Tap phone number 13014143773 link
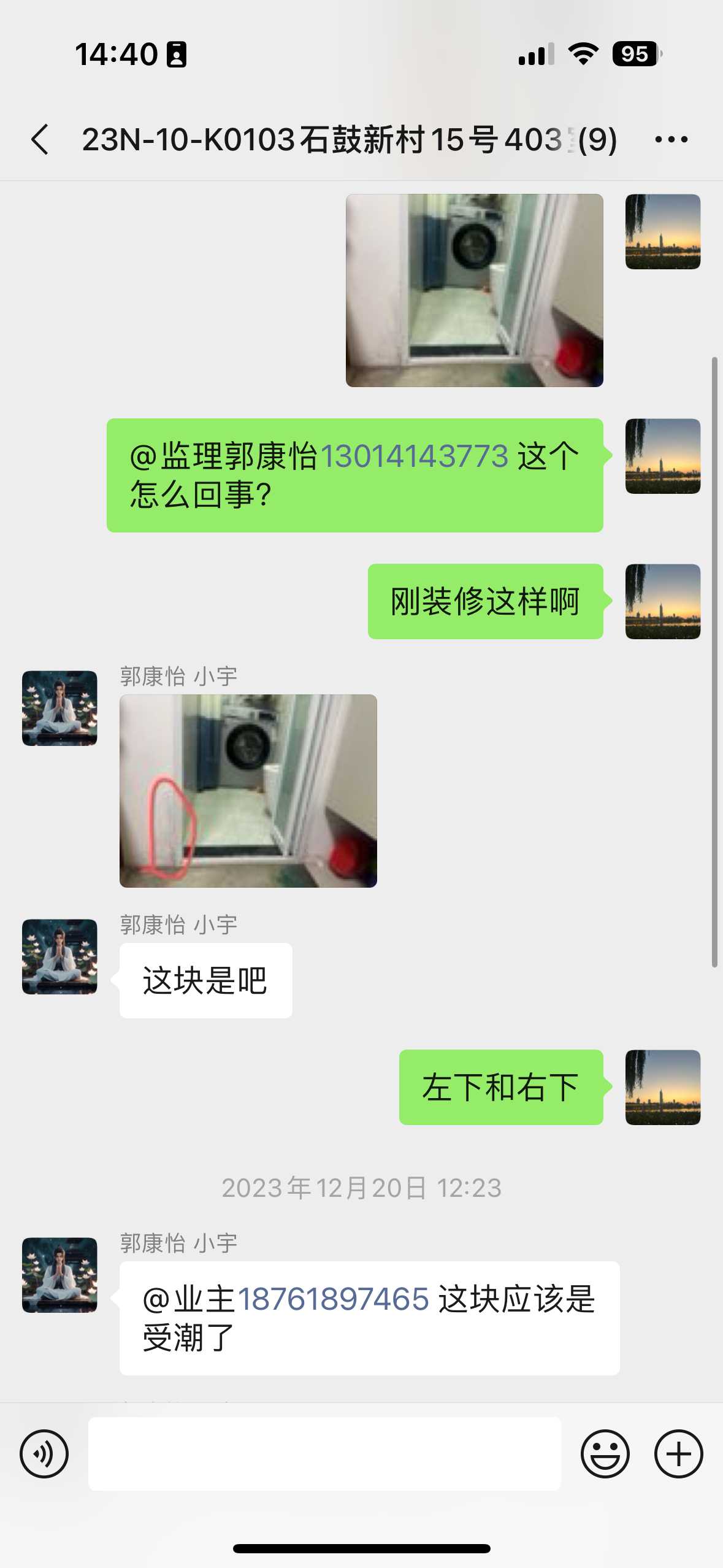 click(415, 456)
